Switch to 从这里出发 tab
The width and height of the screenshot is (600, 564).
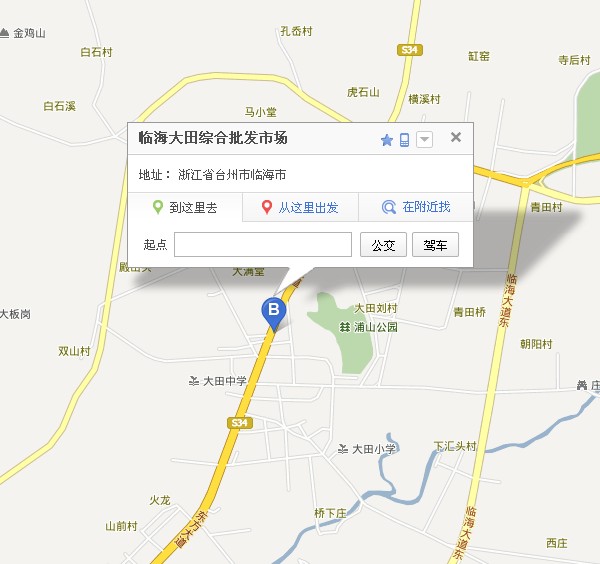pyautogui.click(x=300, y=208)
